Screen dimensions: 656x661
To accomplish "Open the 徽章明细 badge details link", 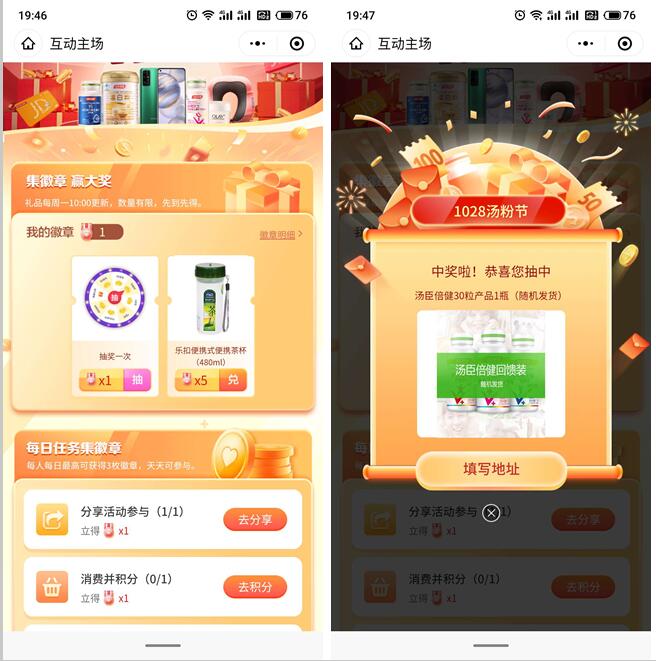I will 280,234.
